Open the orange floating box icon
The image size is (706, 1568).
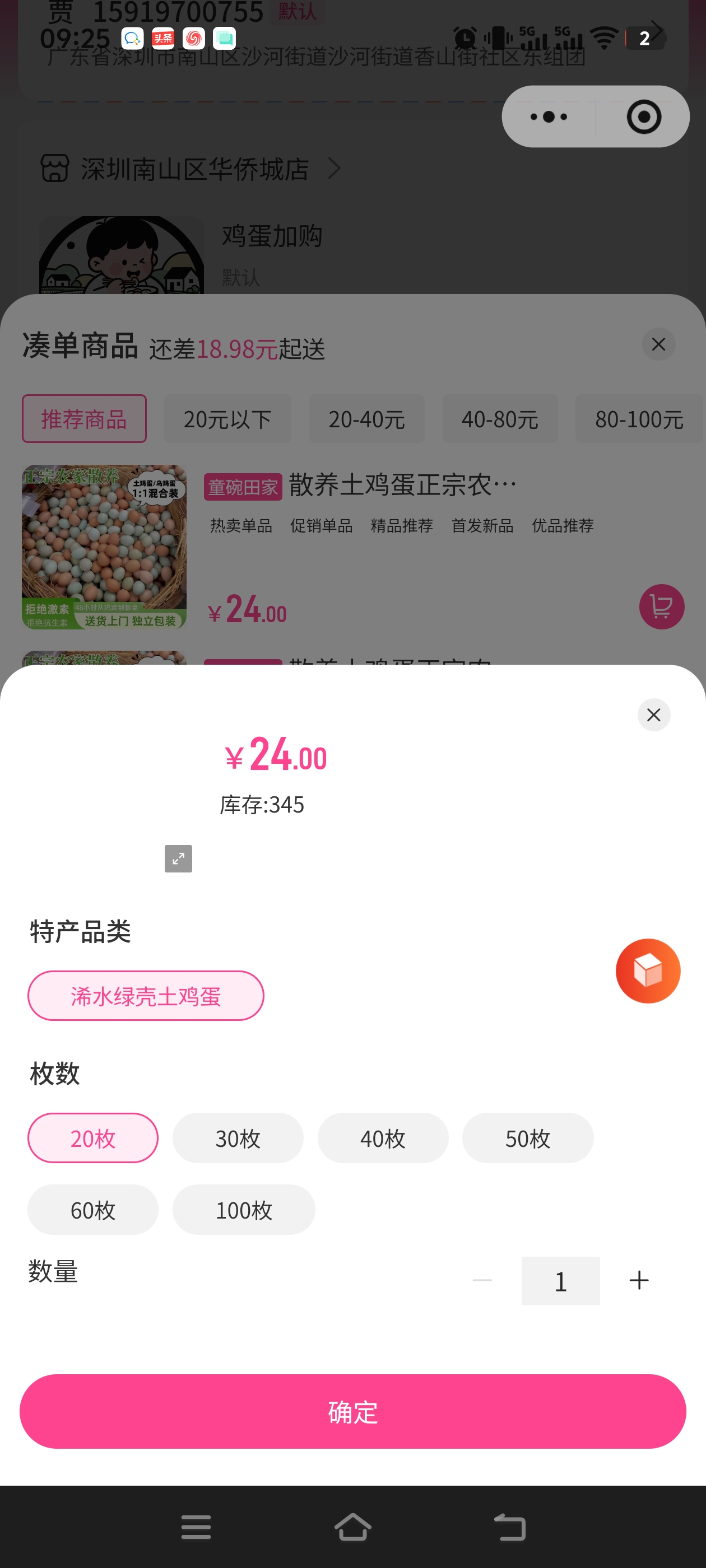click(x=648, y=970)
